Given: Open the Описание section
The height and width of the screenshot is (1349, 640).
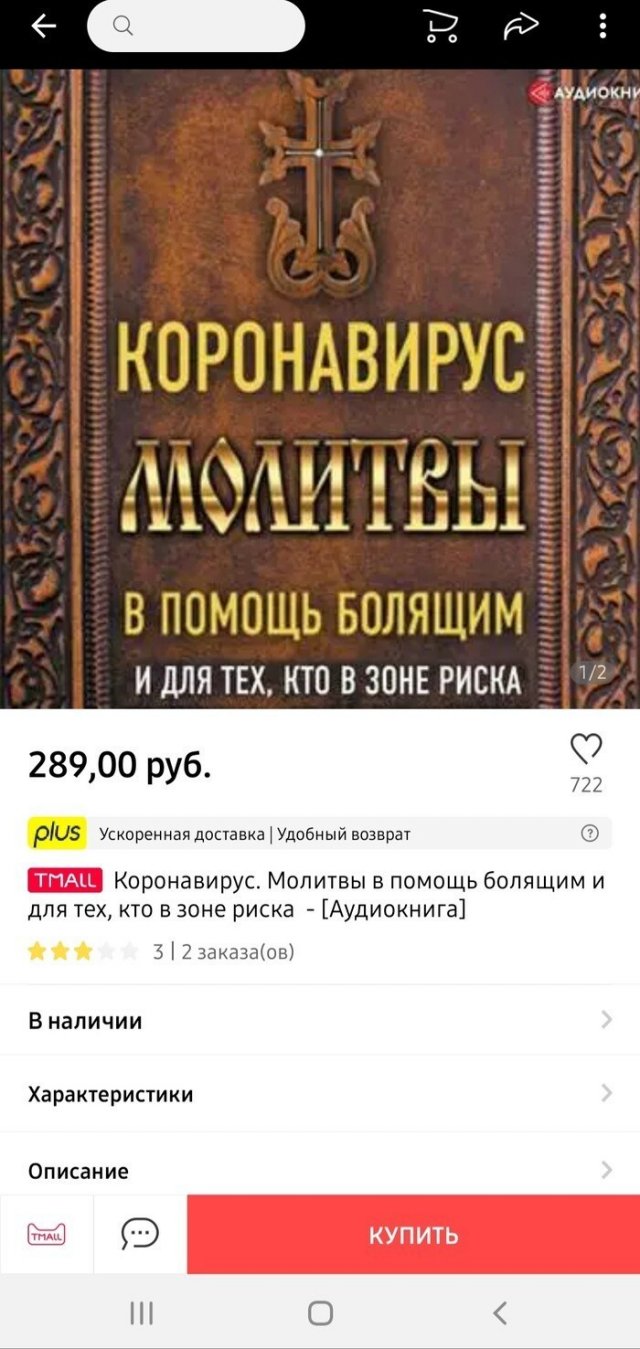Looking at the screenshot, I should (x=320, y=1169).
